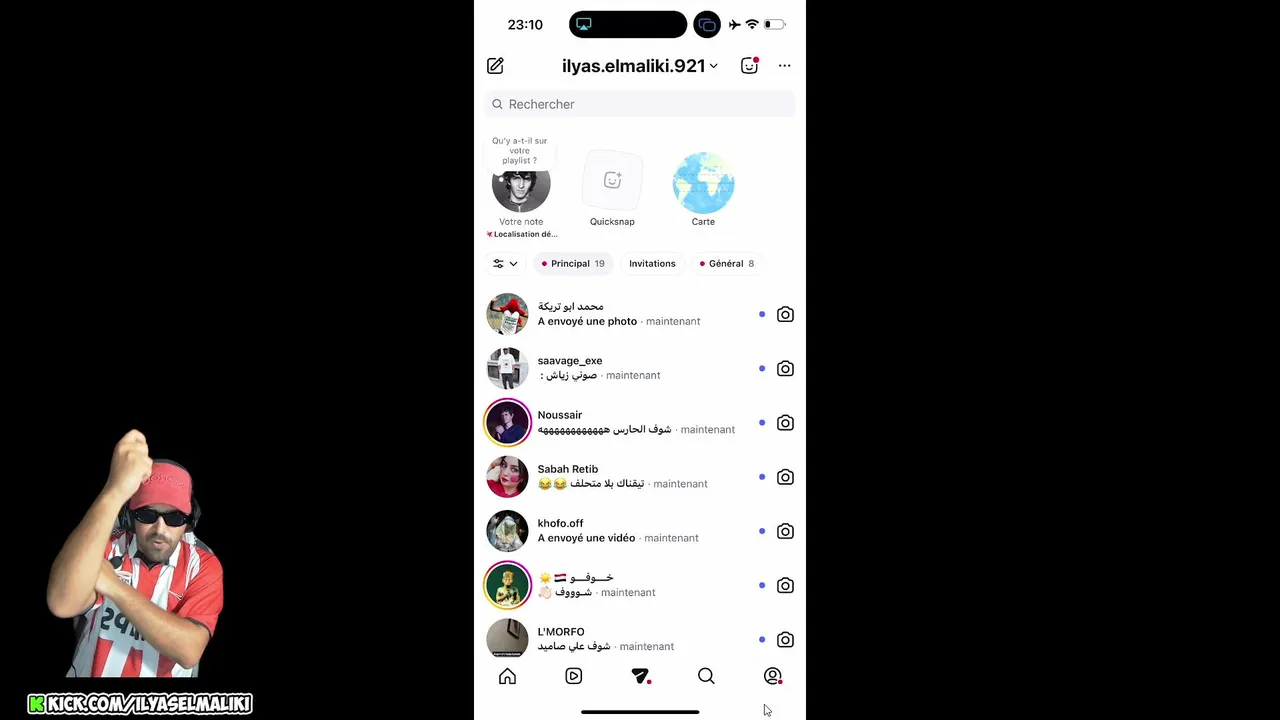Switch to the Principal tab
Image resolution: width=1280 pixels, height=720 pixels.
572,264
